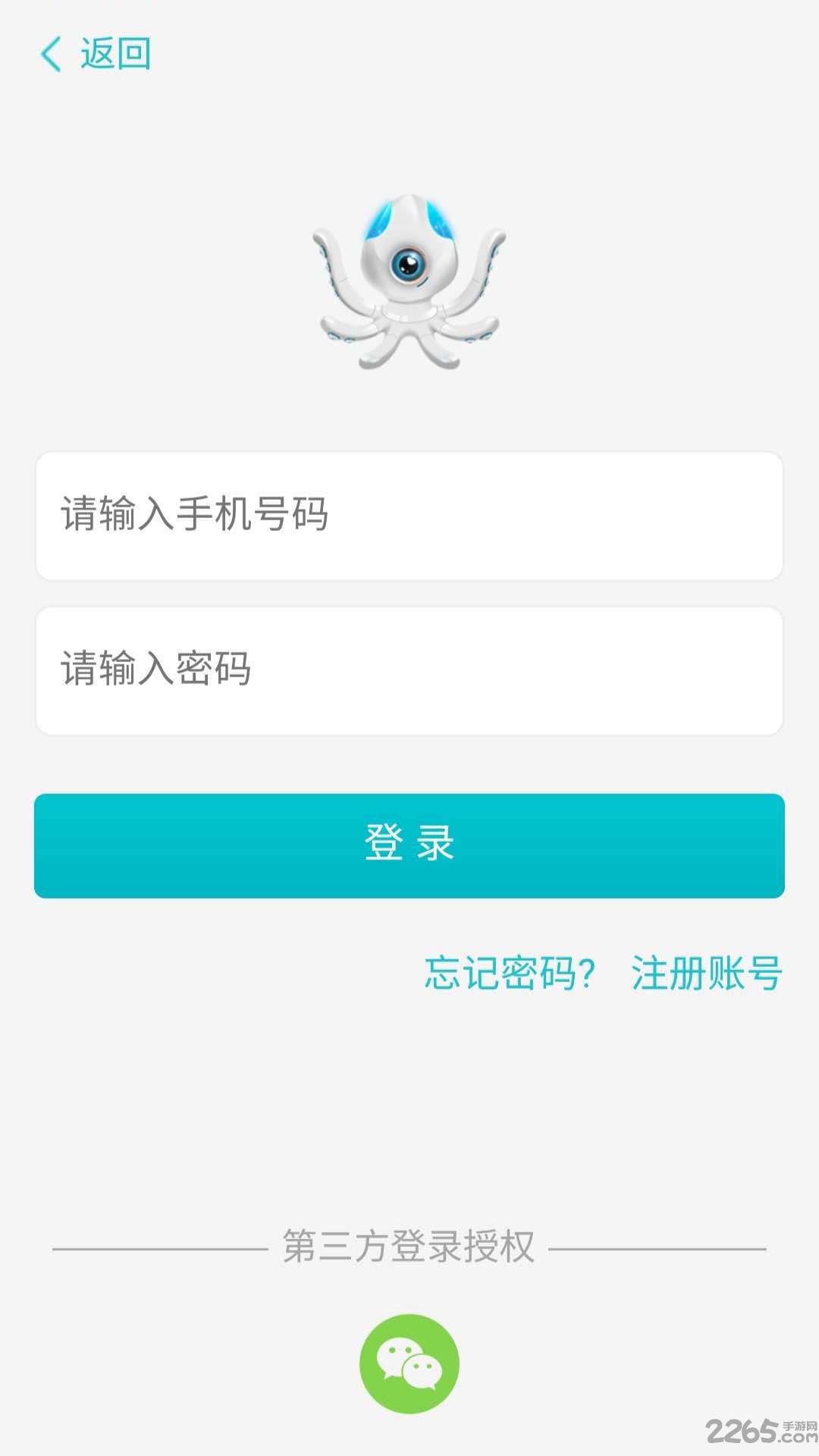This screenshot has width=819, height=1456.
Task: Click the 返回 back label
Action: pos(114,53)
